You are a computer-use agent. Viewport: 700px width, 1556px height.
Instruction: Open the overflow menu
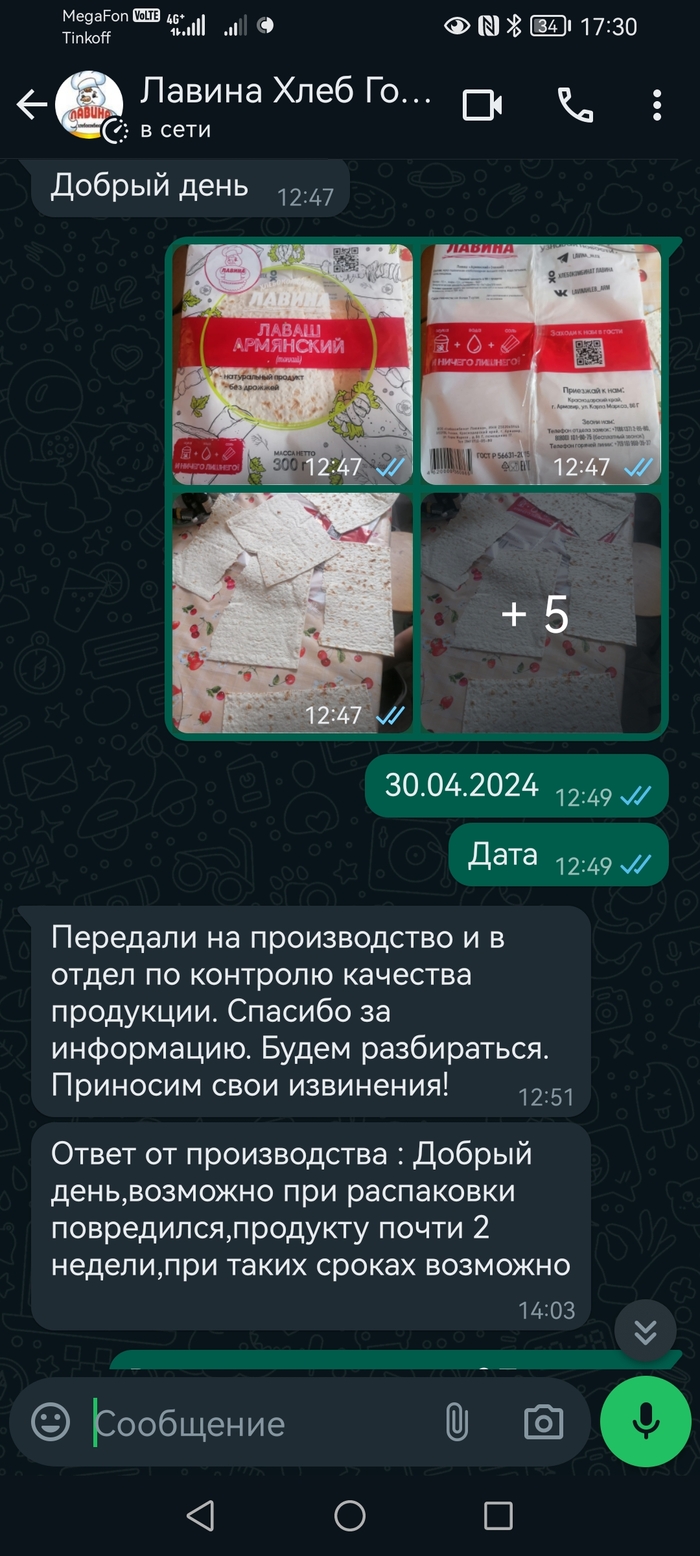point(656,104)
